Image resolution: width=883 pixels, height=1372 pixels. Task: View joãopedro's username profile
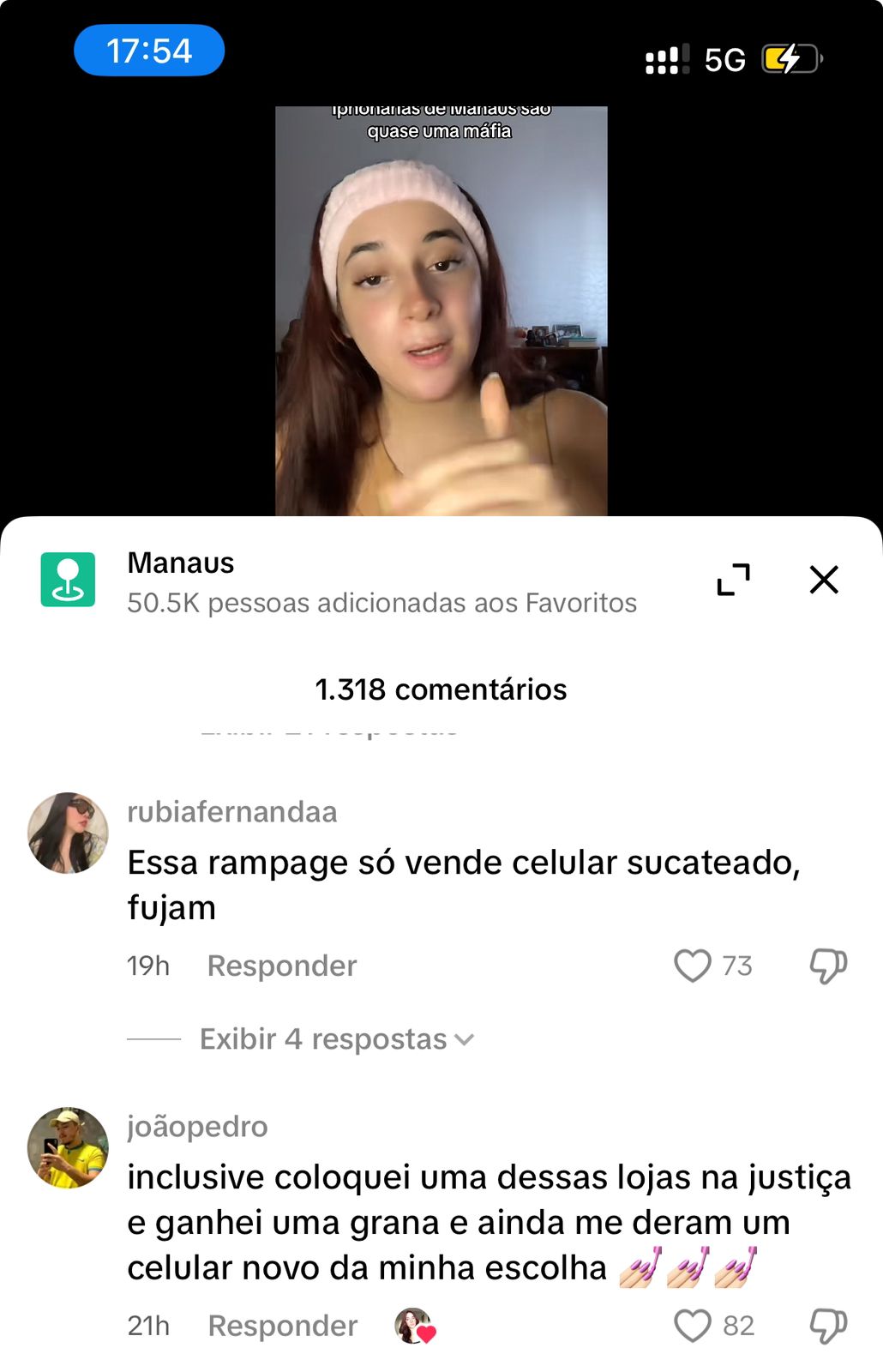pos(197,1127)
